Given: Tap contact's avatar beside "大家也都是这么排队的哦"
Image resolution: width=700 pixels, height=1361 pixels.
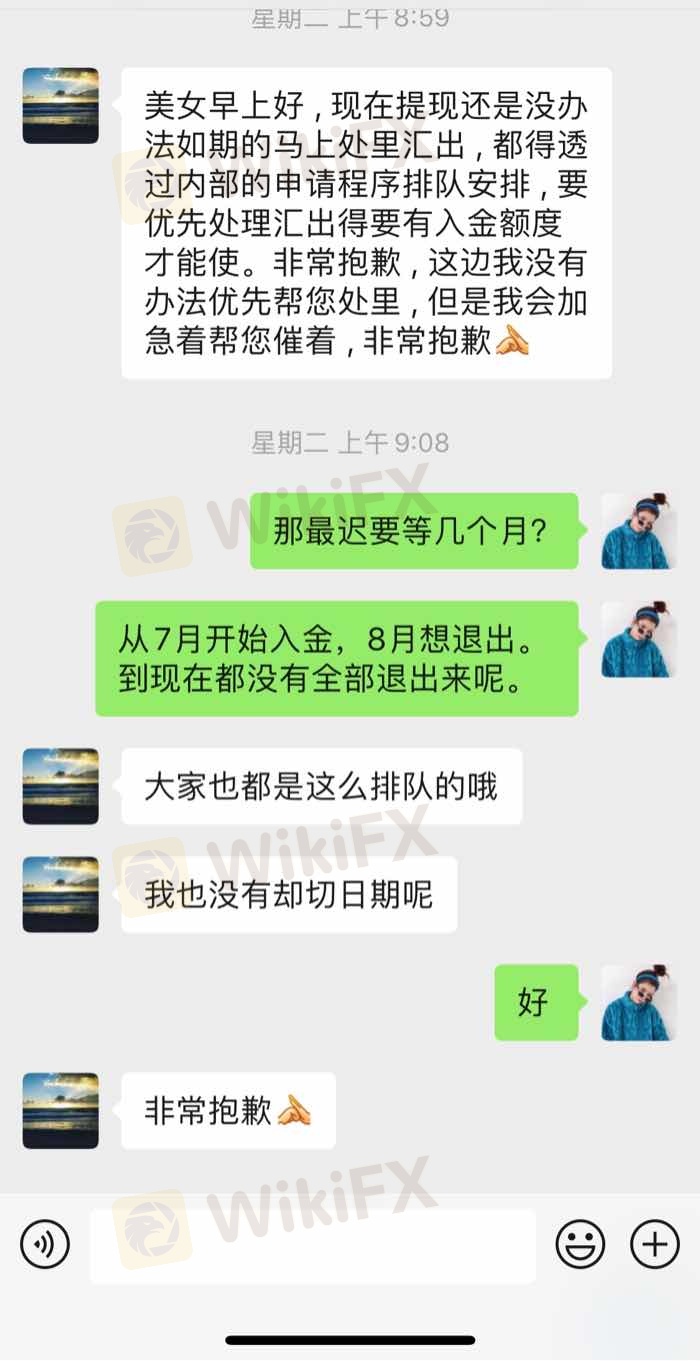Looking at the screenshot, I should click(x=61, y=786).
